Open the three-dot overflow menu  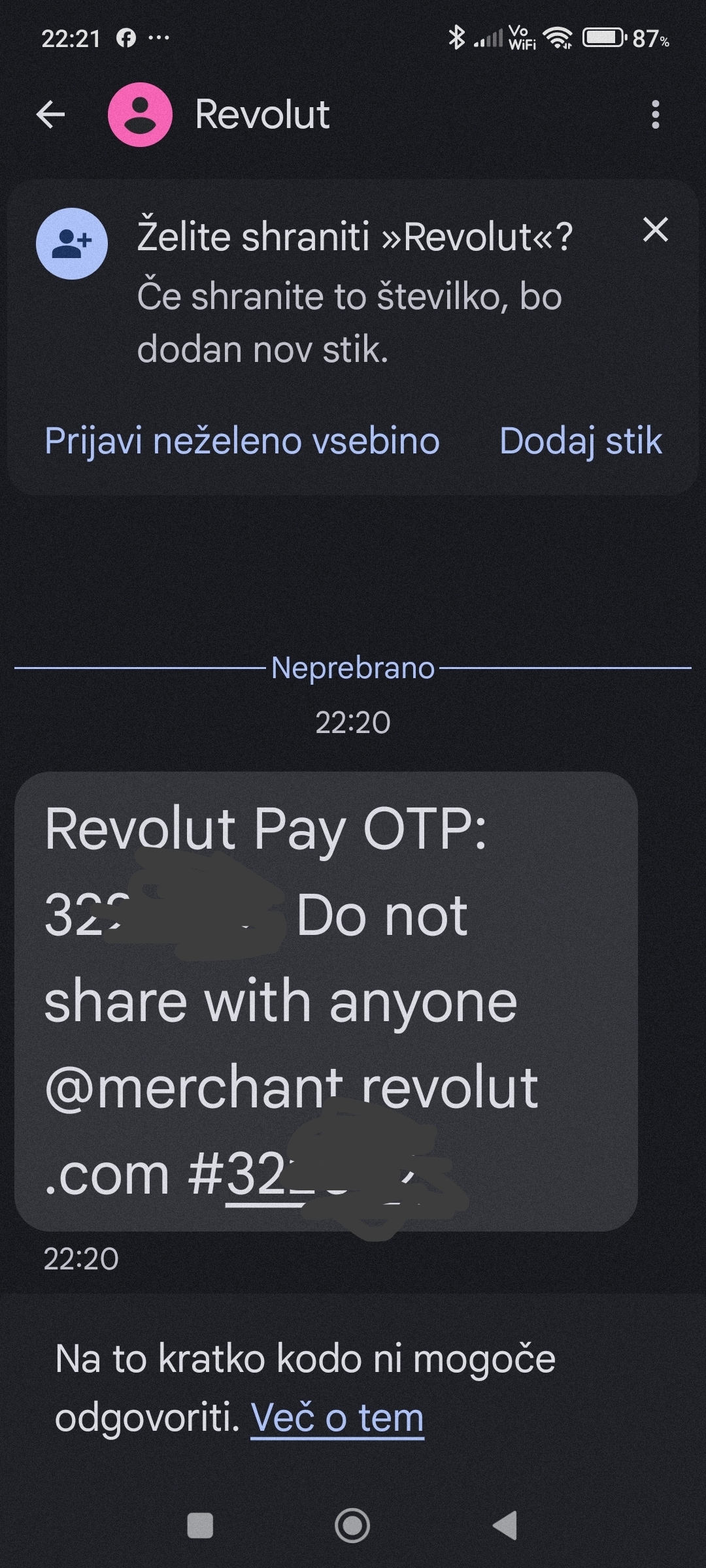click(655, 115)
